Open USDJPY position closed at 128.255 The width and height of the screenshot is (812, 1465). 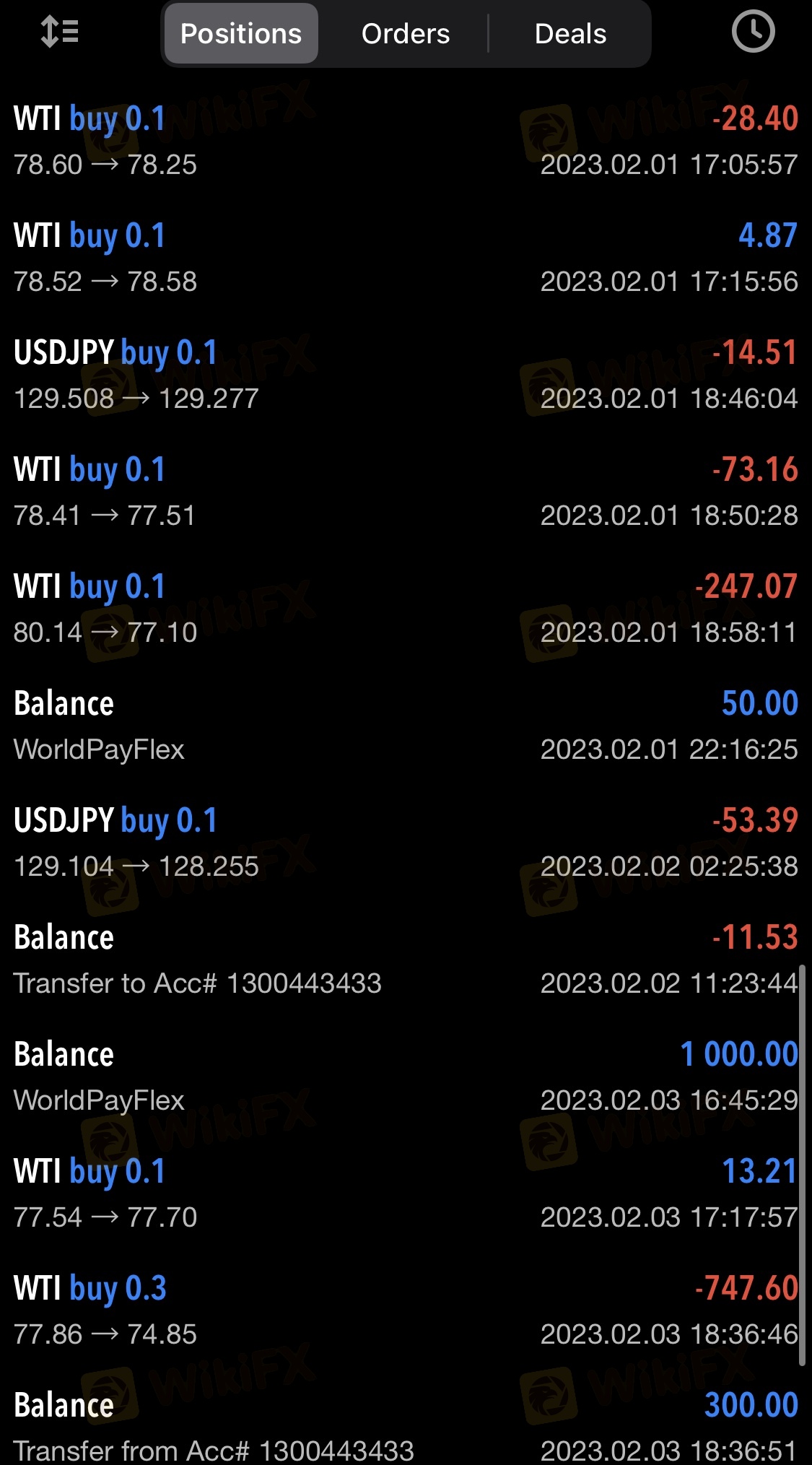point(406,843)
